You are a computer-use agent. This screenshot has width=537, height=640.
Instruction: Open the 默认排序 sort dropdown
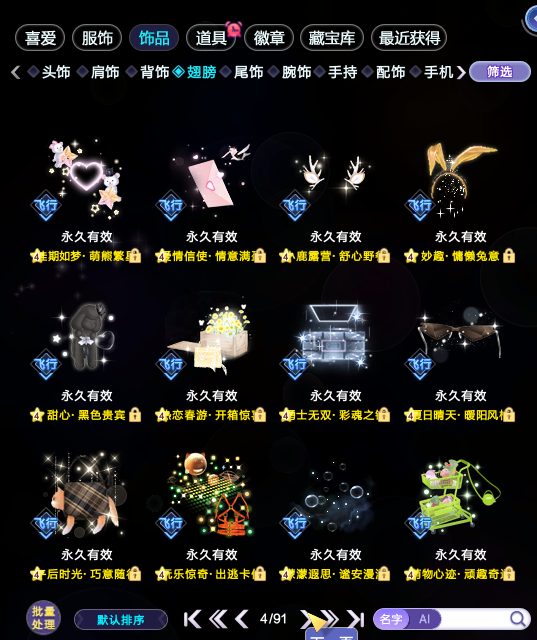pyautogui.click(x=121, y=620)
